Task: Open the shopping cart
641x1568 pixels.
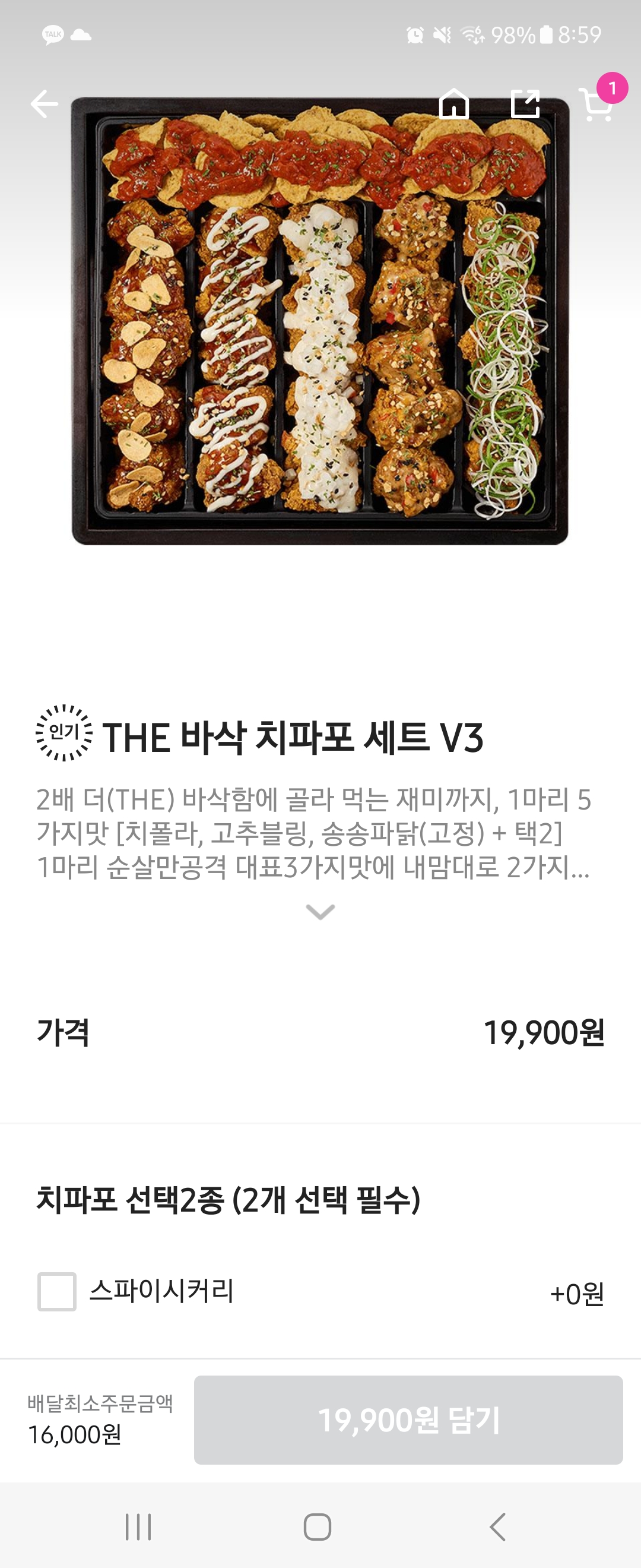Action: click(596, 105)
